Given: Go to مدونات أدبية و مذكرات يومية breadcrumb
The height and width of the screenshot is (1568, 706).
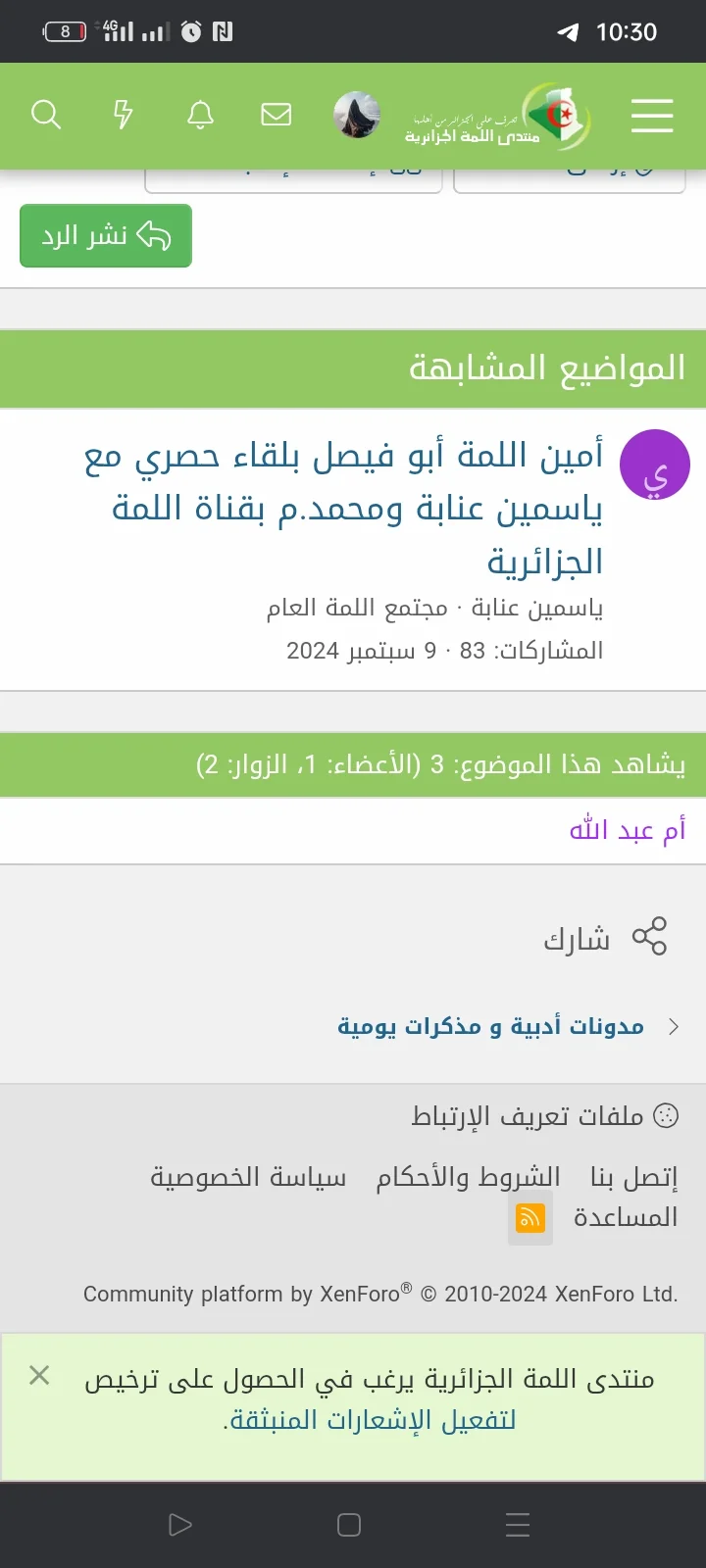Looking at the screenshot, I should 490,1026.
